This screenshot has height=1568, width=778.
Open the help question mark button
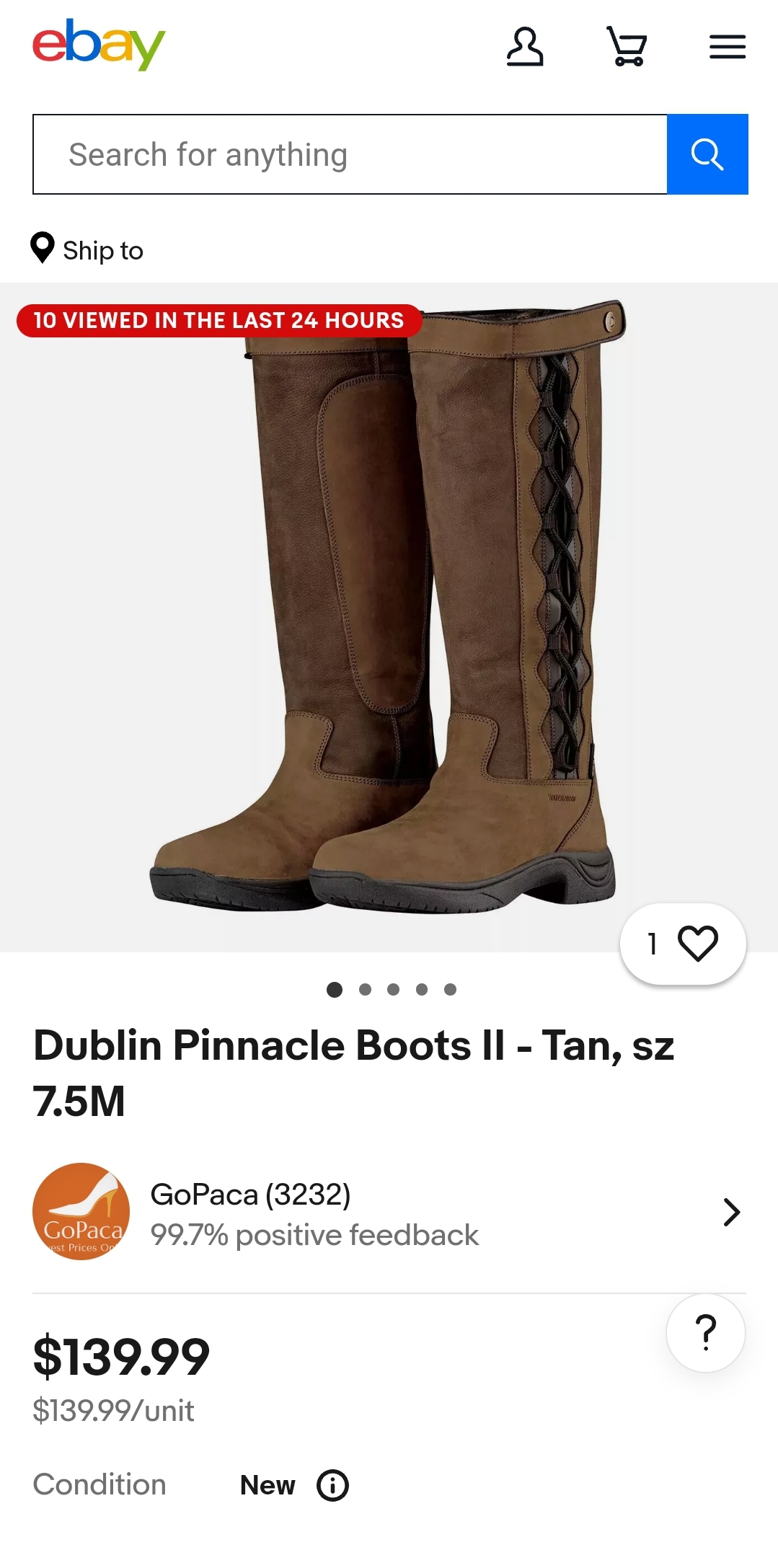coord(705,1332)
